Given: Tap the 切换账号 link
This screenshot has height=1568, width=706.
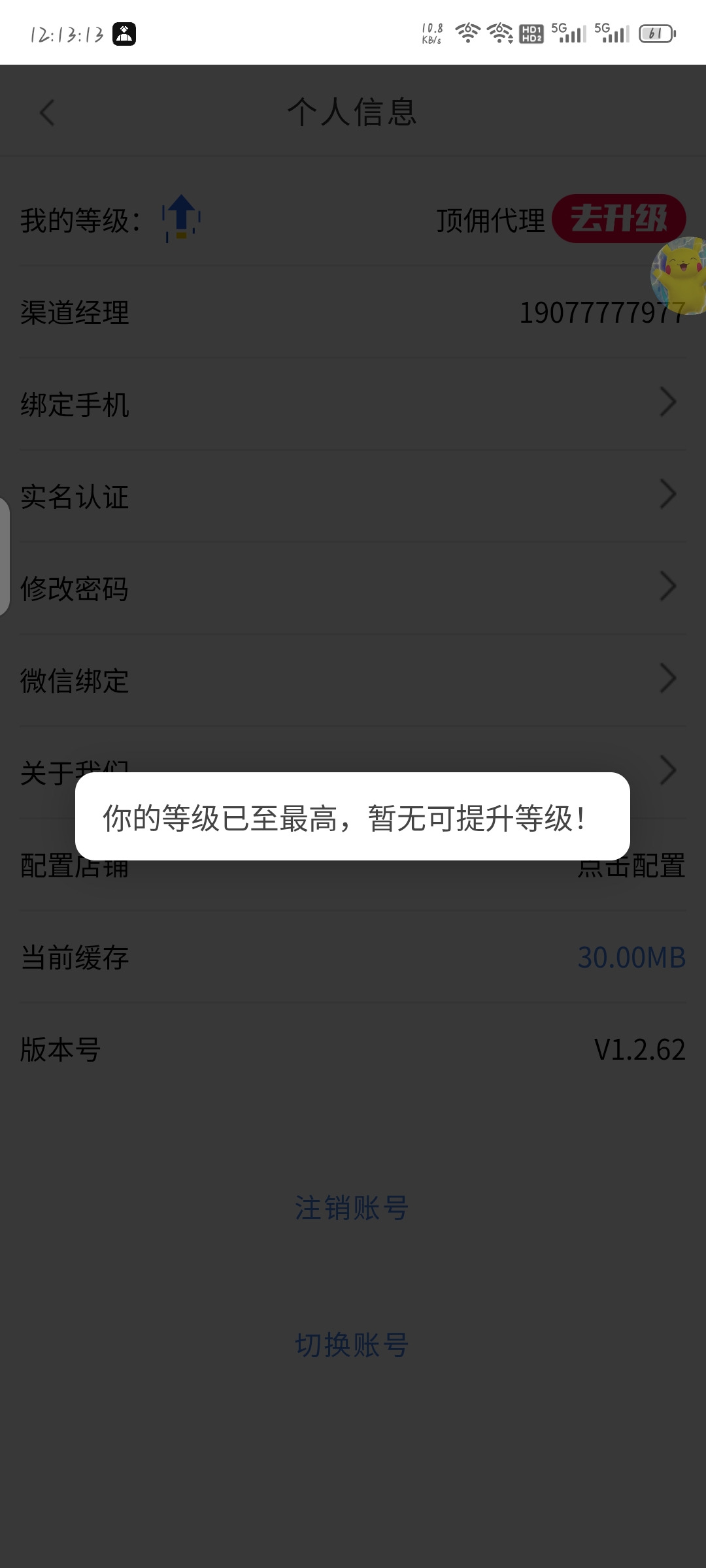Looking at the screenshot, I should point(352,1345).
